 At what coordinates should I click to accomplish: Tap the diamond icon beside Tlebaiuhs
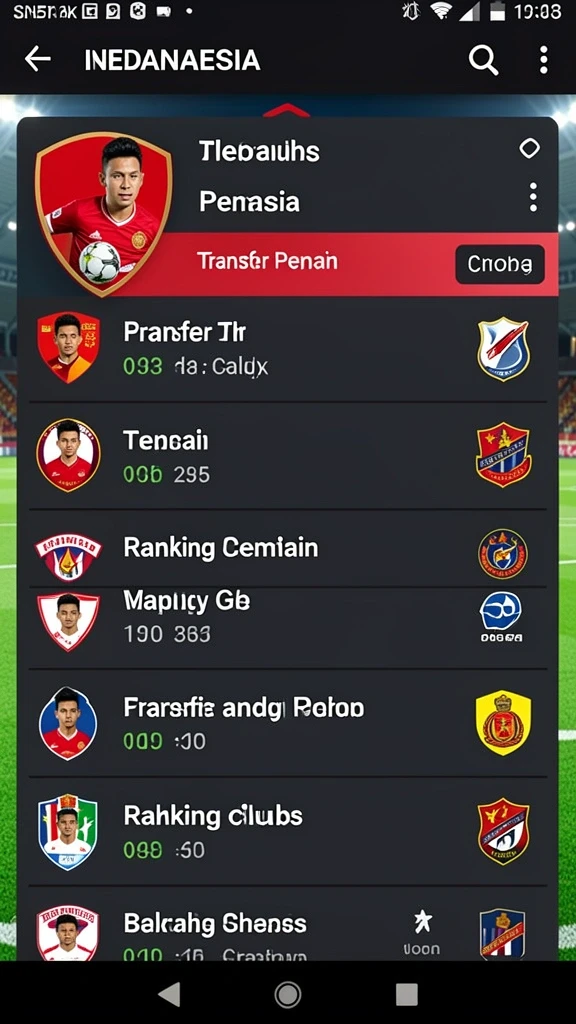pos(529,148)
